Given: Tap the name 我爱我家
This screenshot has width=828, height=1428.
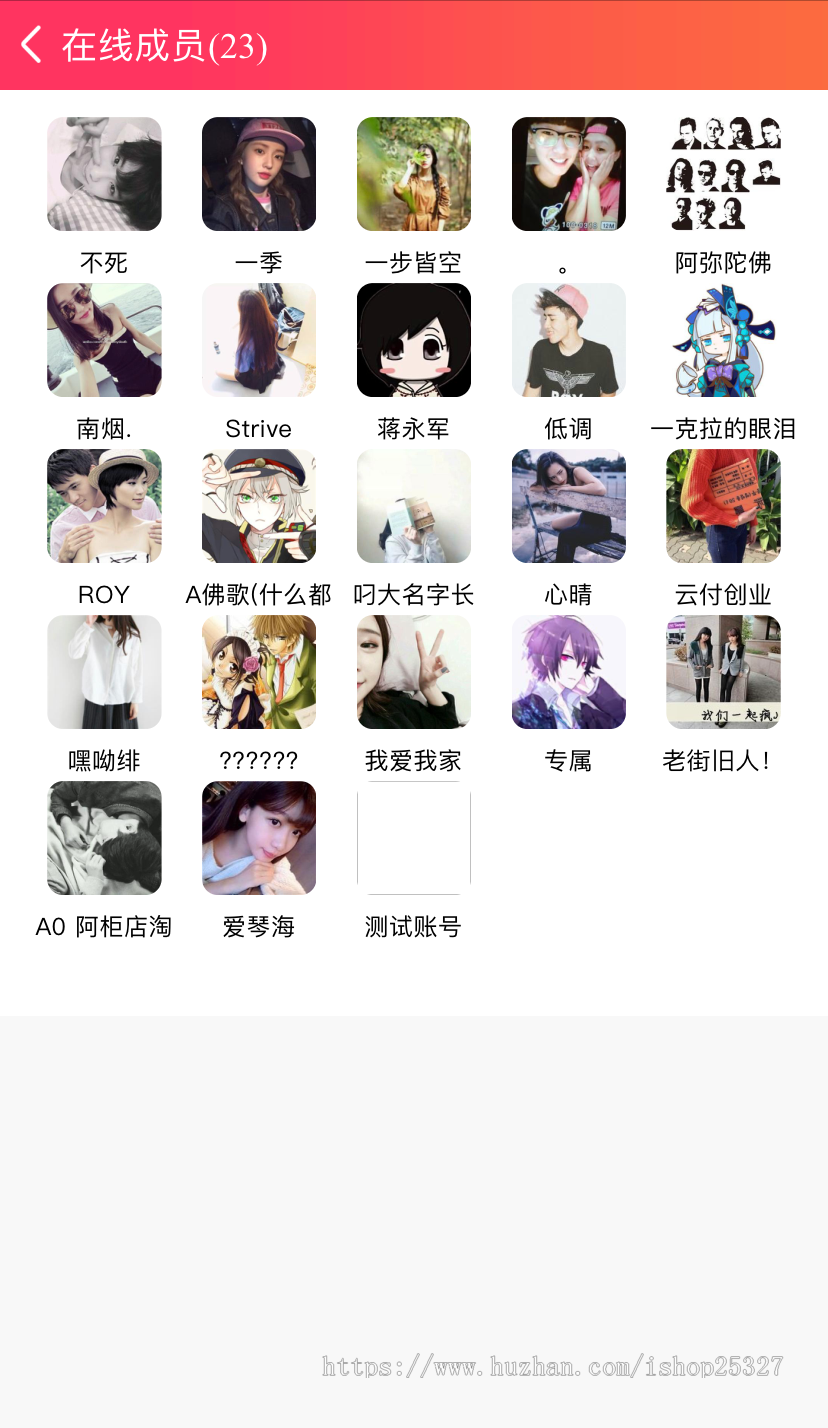Looking at the screenshot, I should coord(413,760).
